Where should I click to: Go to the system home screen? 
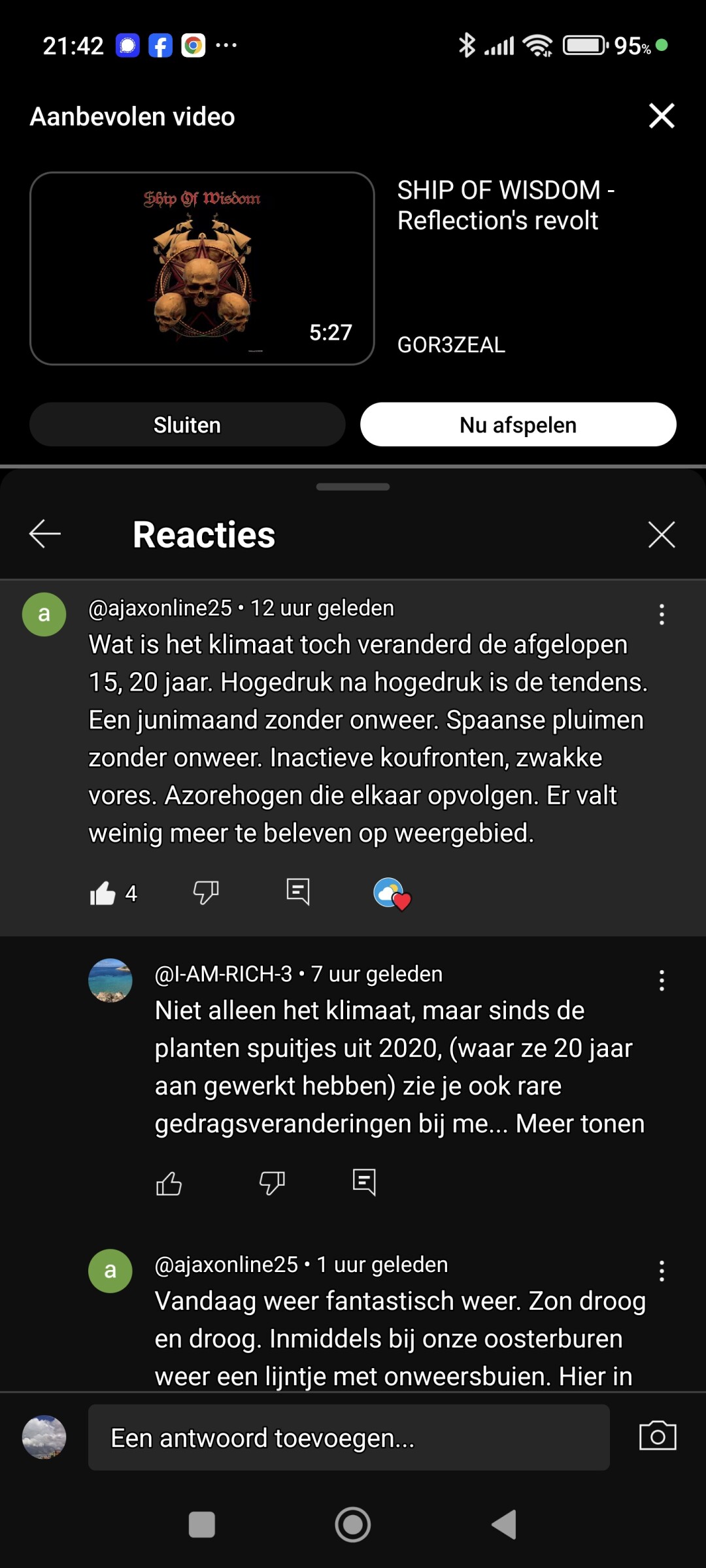tap(353, 1525)
